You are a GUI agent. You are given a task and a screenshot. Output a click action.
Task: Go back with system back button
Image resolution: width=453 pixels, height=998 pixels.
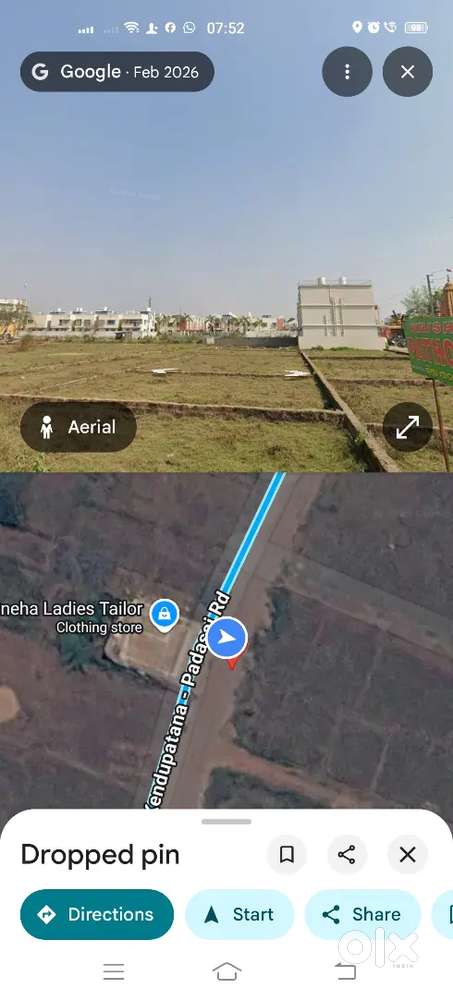click(x=345, y=971)
